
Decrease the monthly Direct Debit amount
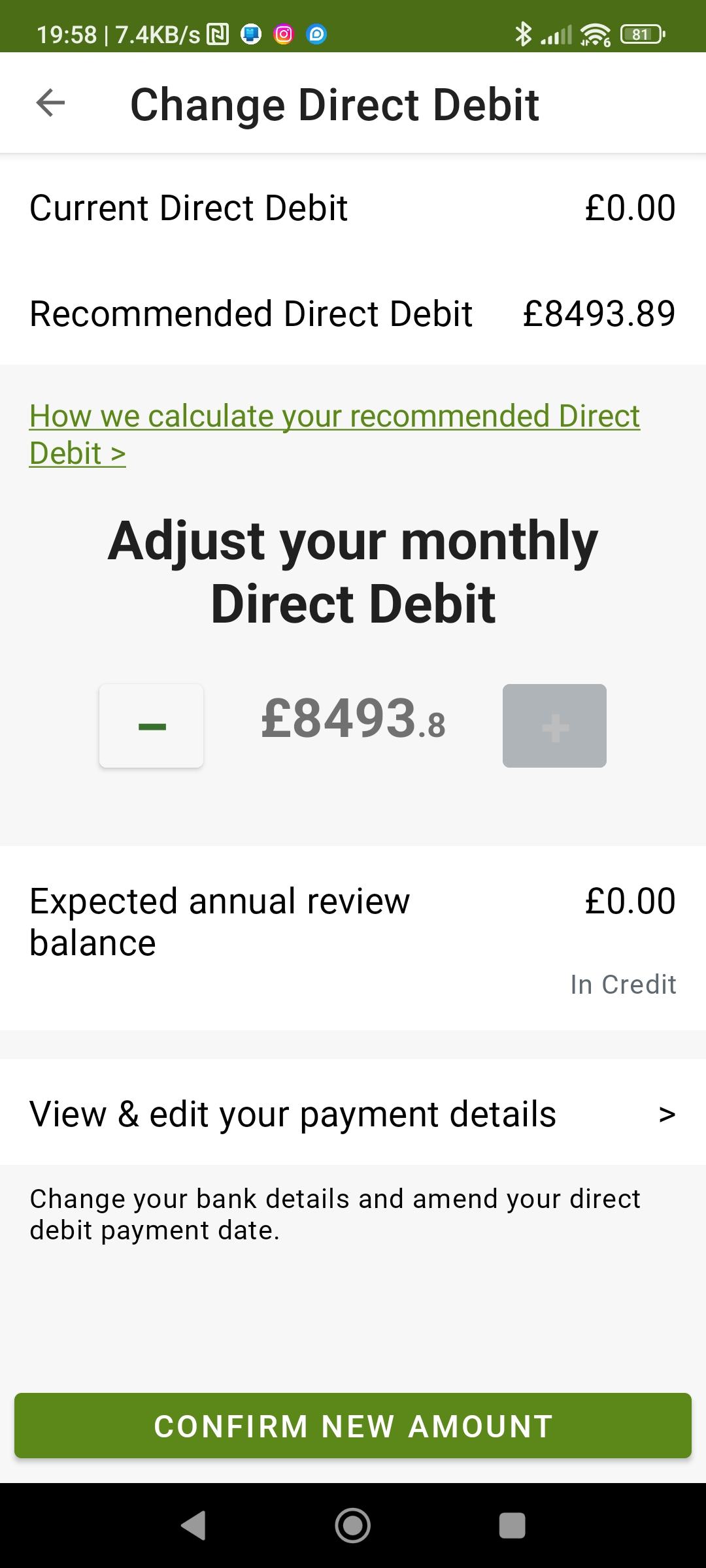click(151, 726)
